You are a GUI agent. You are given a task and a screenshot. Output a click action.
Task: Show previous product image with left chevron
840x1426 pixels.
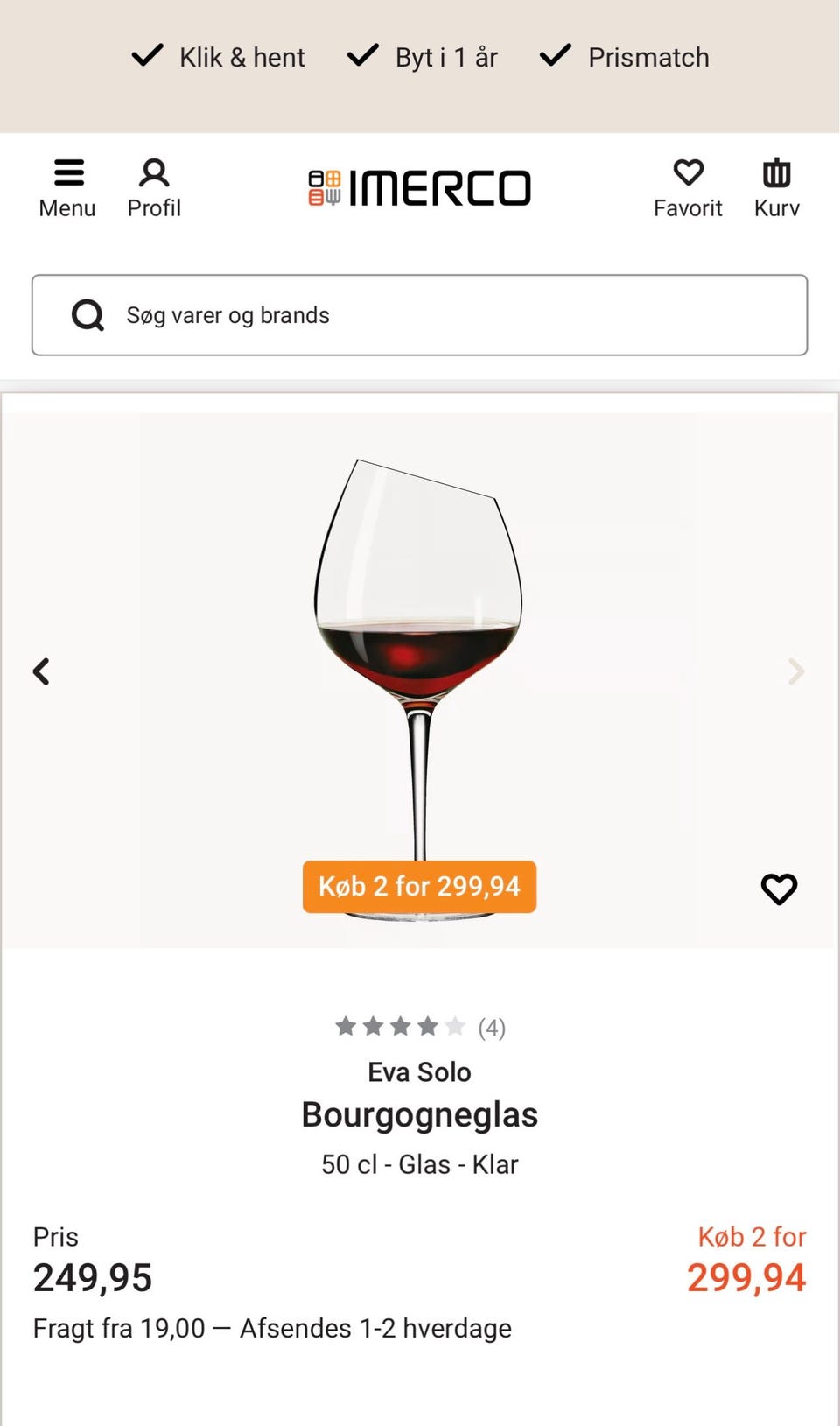point(40,671)
